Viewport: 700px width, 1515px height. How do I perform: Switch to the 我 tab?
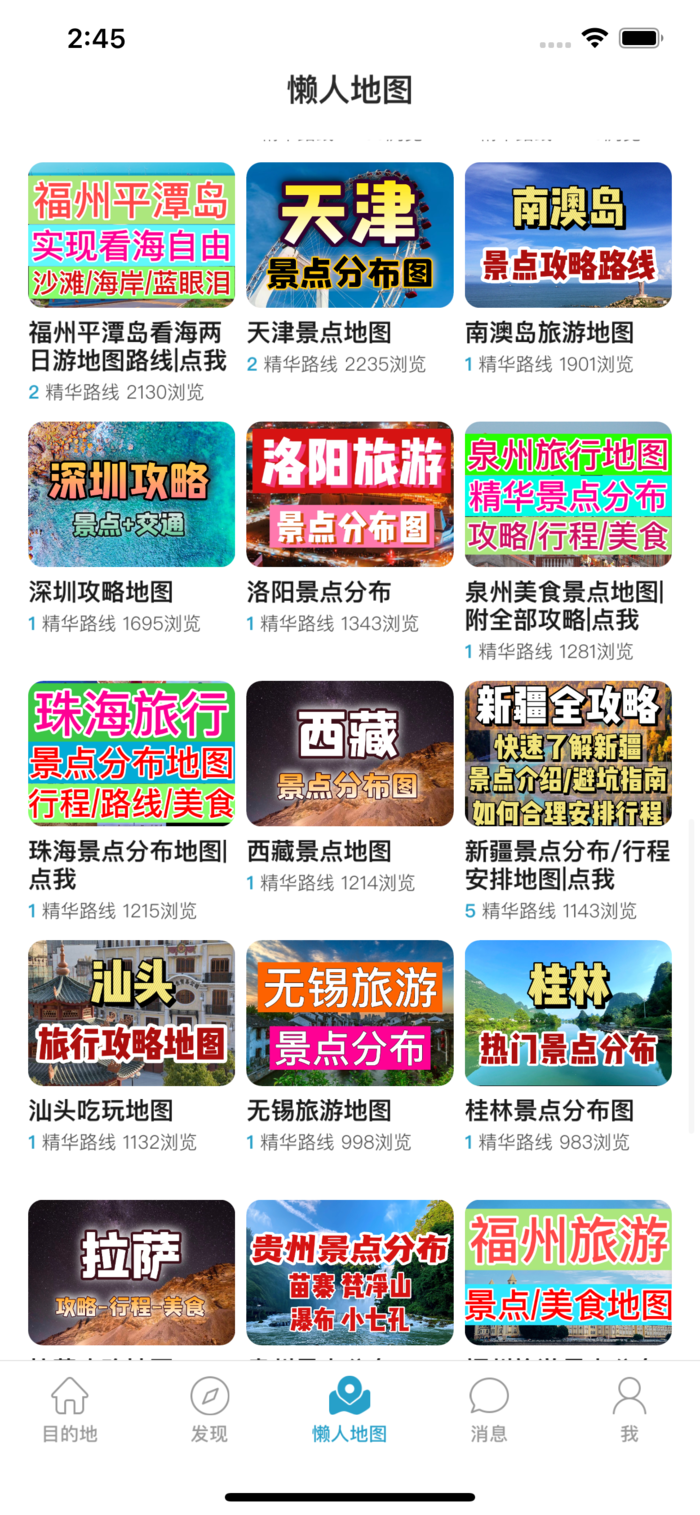[x=629, y=1408]
